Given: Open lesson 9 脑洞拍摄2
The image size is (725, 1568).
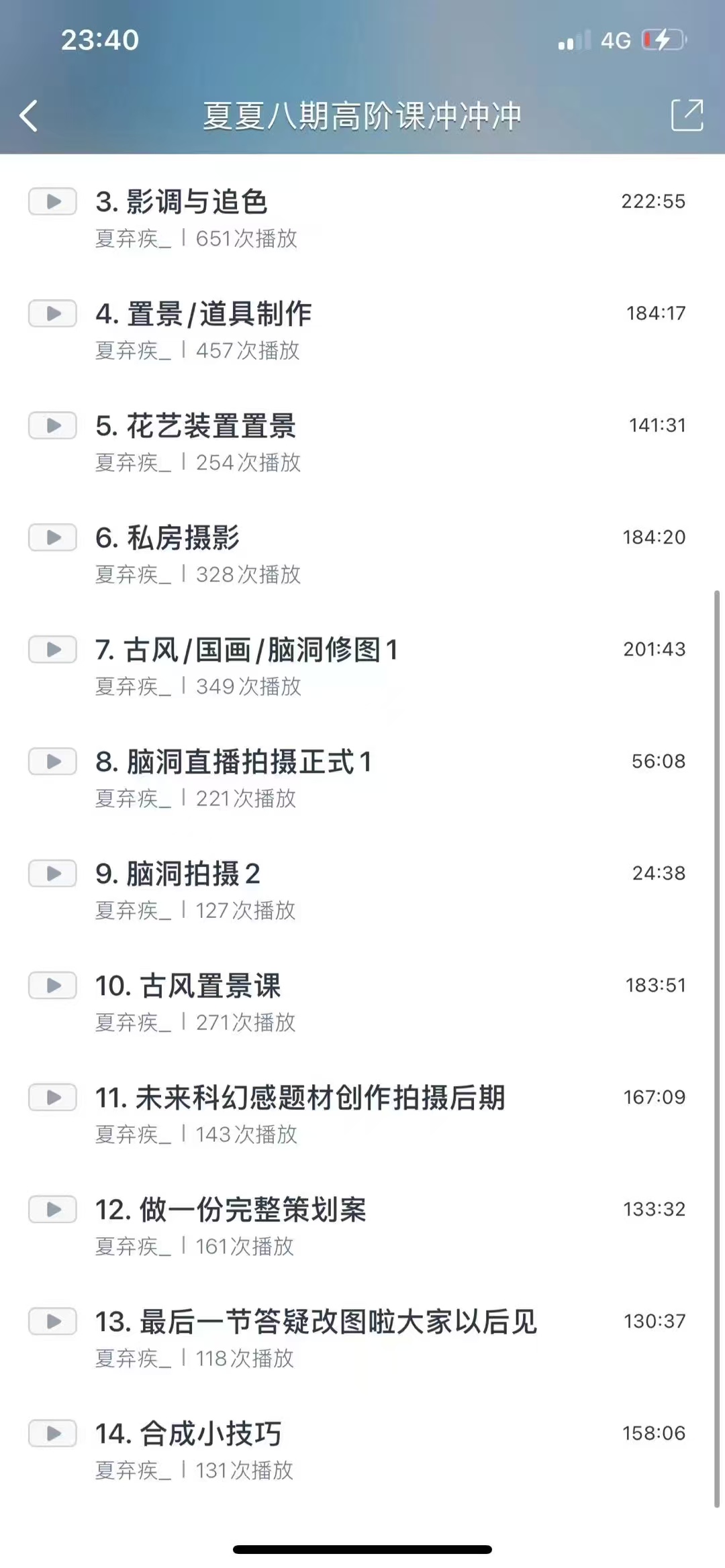Looking at the screenshot, I should (177, 874).
